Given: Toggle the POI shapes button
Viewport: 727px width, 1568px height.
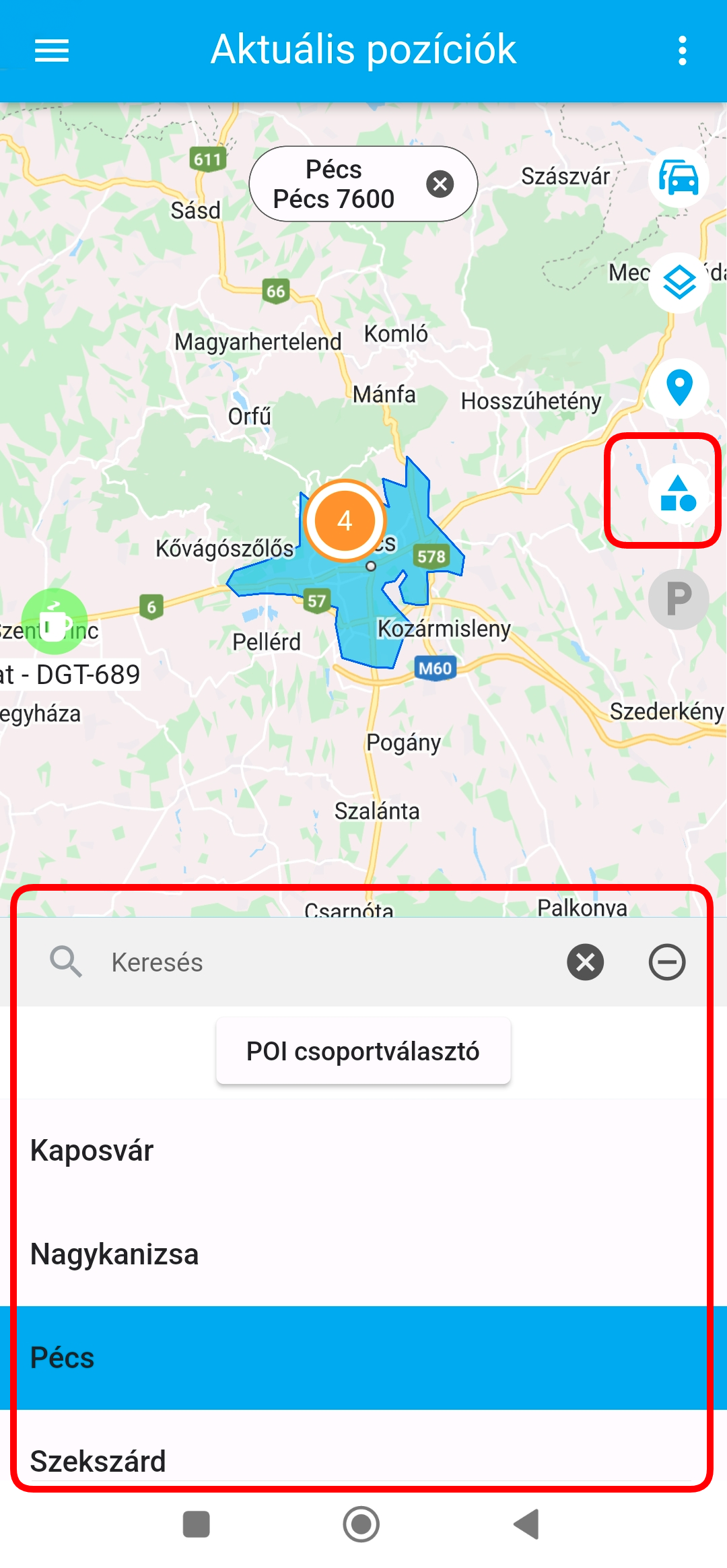Looking at the screenshot, I should pyautogui.click(x=679, y=493).
